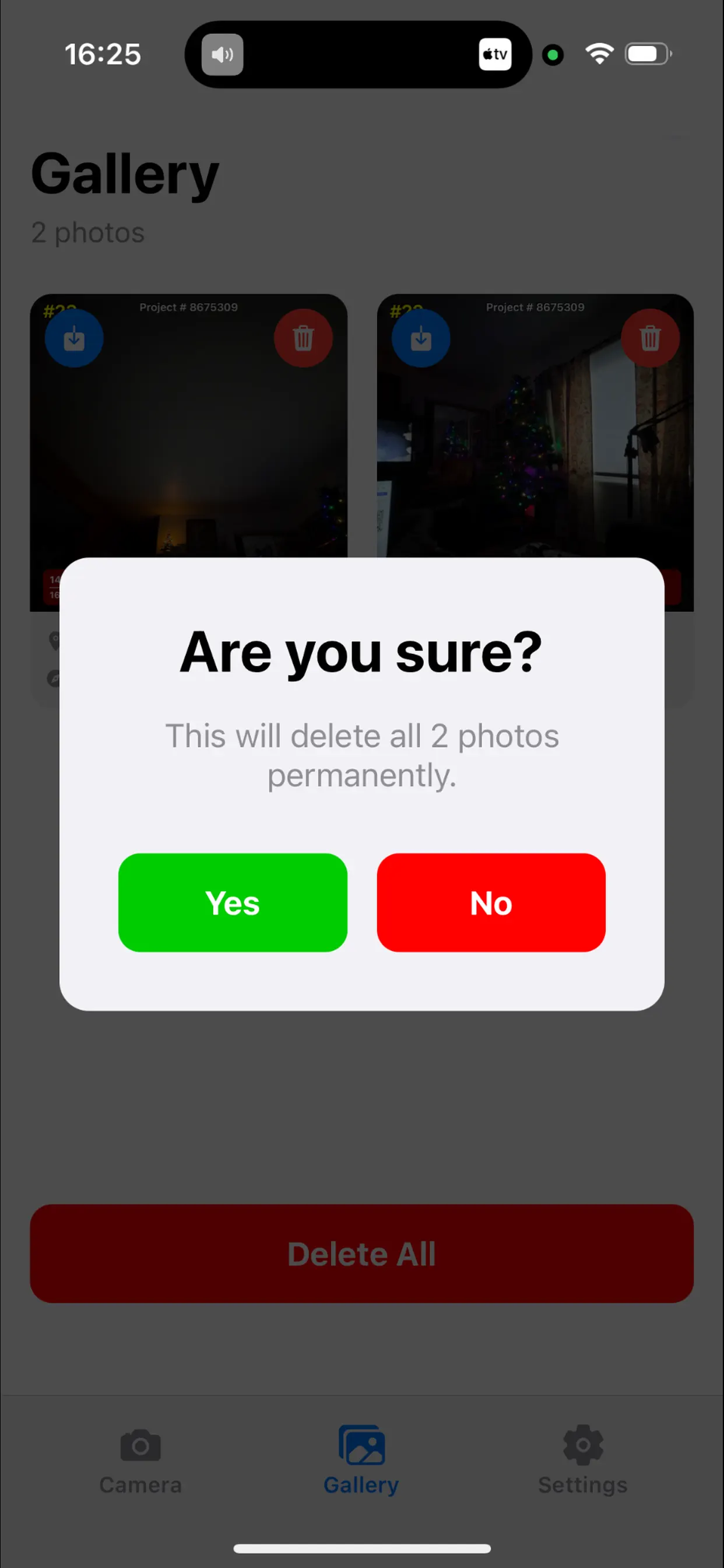Tap the speaker icon in Dynamic Island

(x=222, y=54)
